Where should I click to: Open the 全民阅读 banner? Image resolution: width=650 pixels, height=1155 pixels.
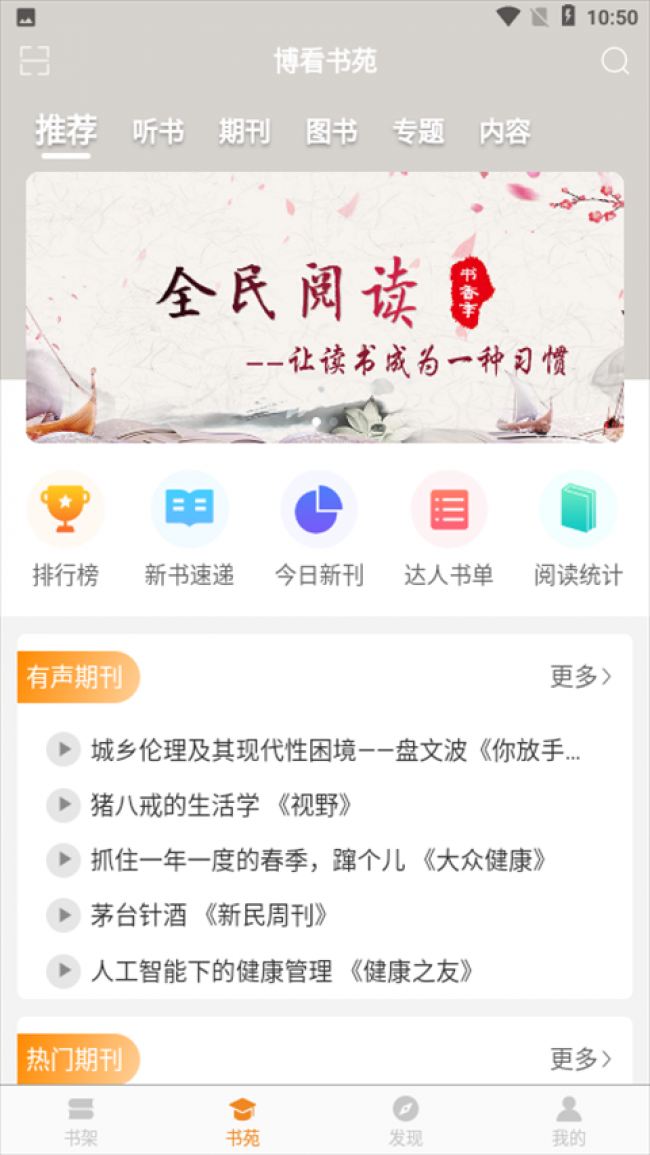(325, 307)
